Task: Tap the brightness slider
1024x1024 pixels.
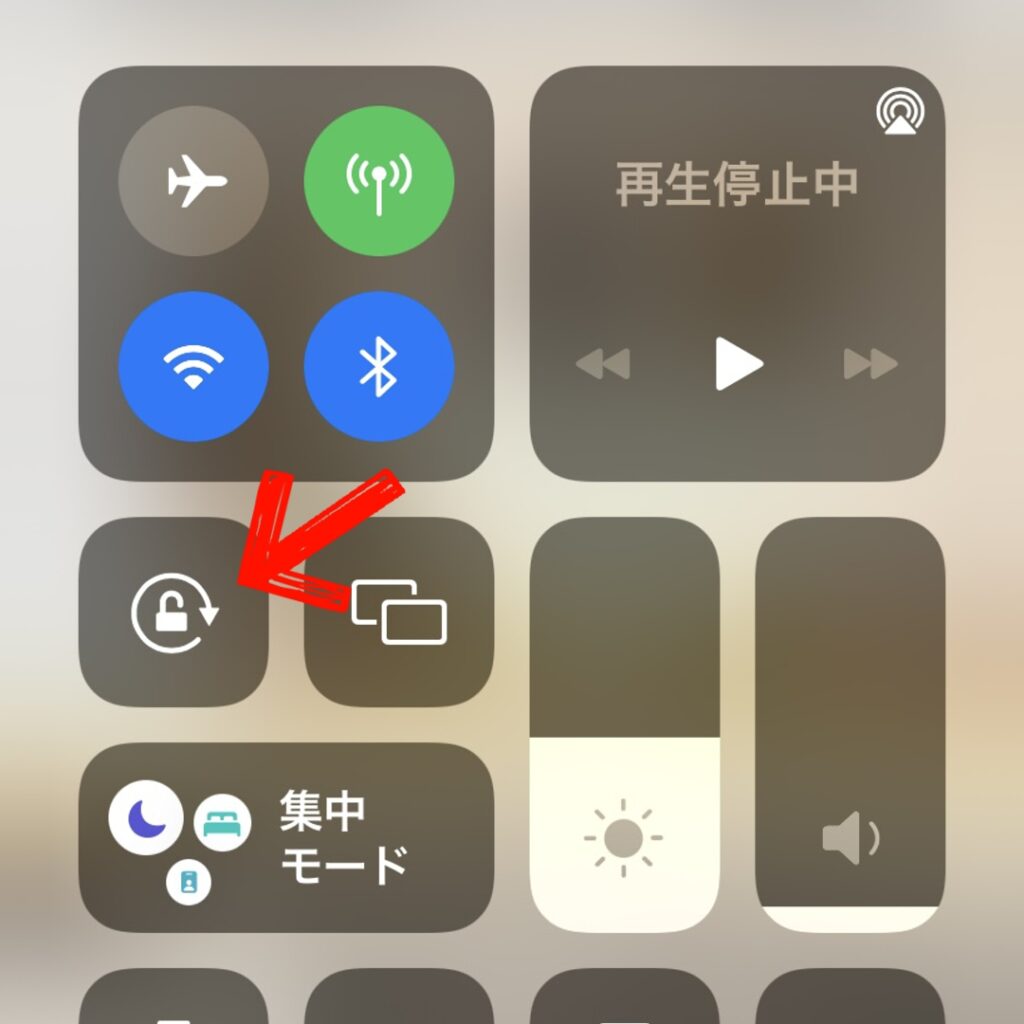Action: pyautogui.click(x=624, y=725)
